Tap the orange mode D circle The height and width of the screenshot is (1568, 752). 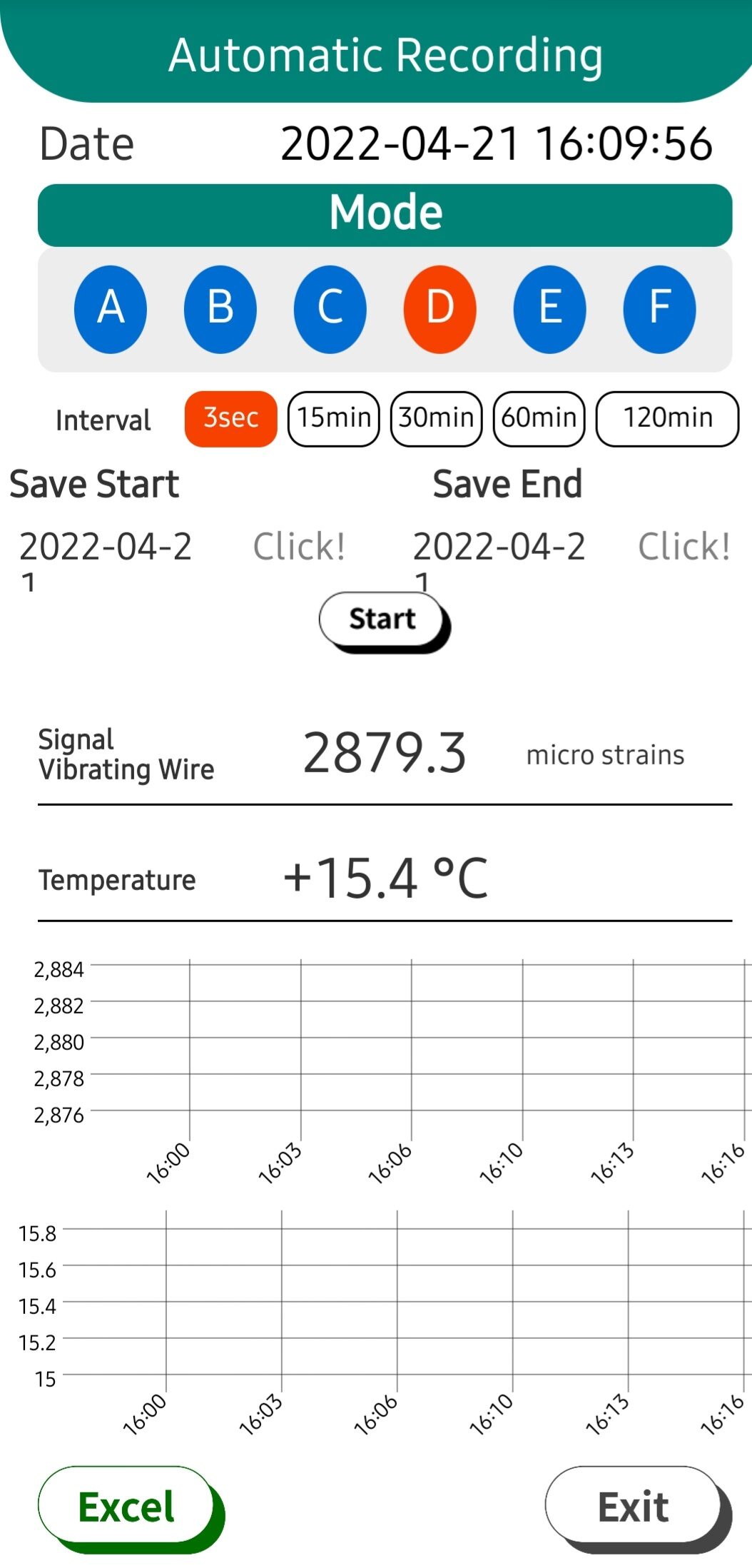click(x=440, y=309)
